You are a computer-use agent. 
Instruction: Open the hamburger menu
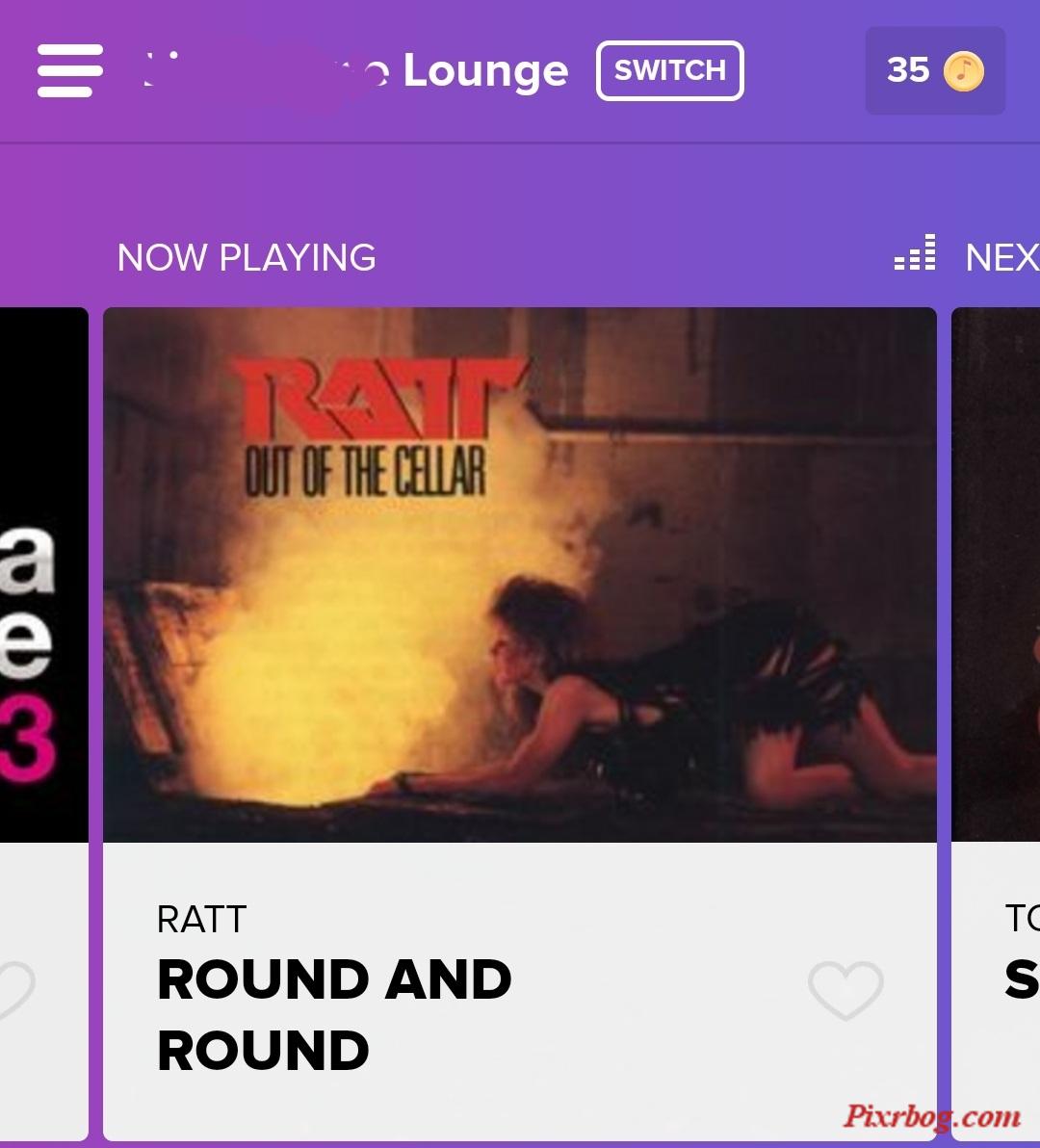69,70
